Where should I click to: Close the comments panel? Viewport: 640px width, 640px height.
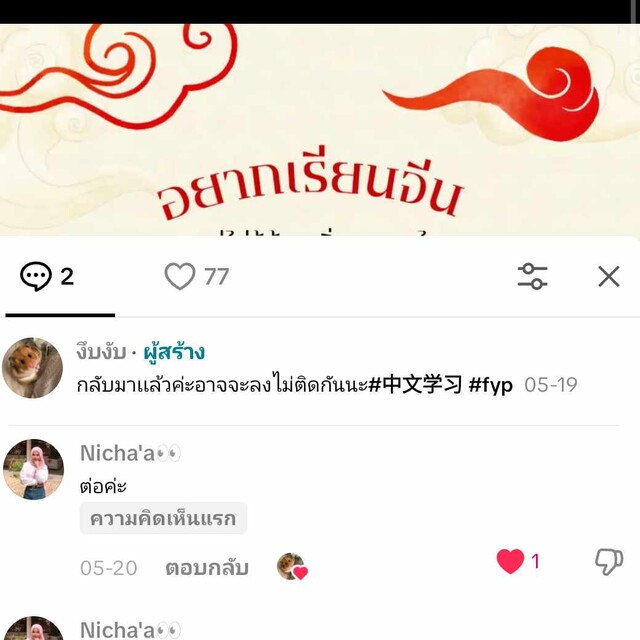click(608, 276)
